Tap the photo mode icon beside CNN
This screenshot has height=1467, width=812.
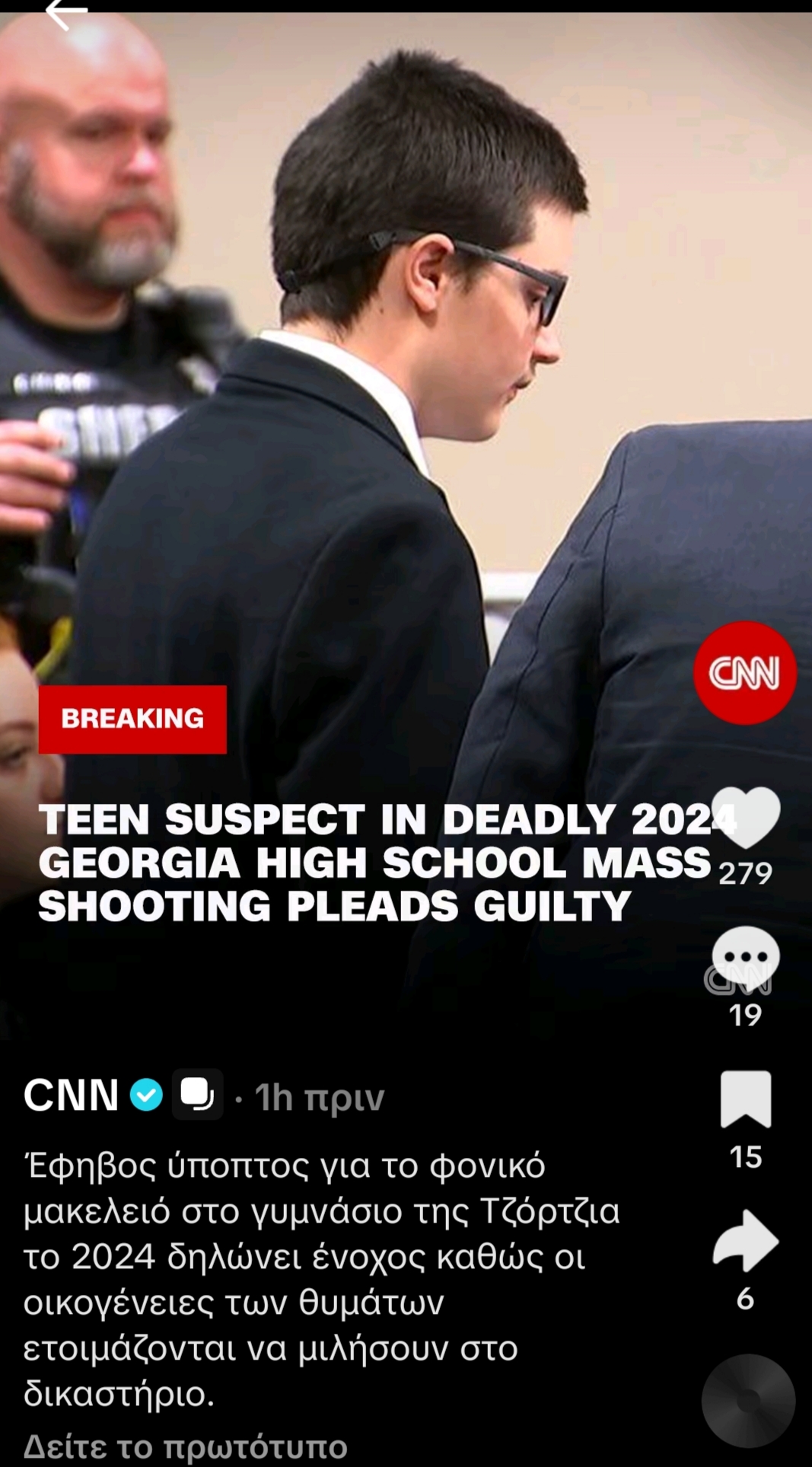pos(197,1095)
